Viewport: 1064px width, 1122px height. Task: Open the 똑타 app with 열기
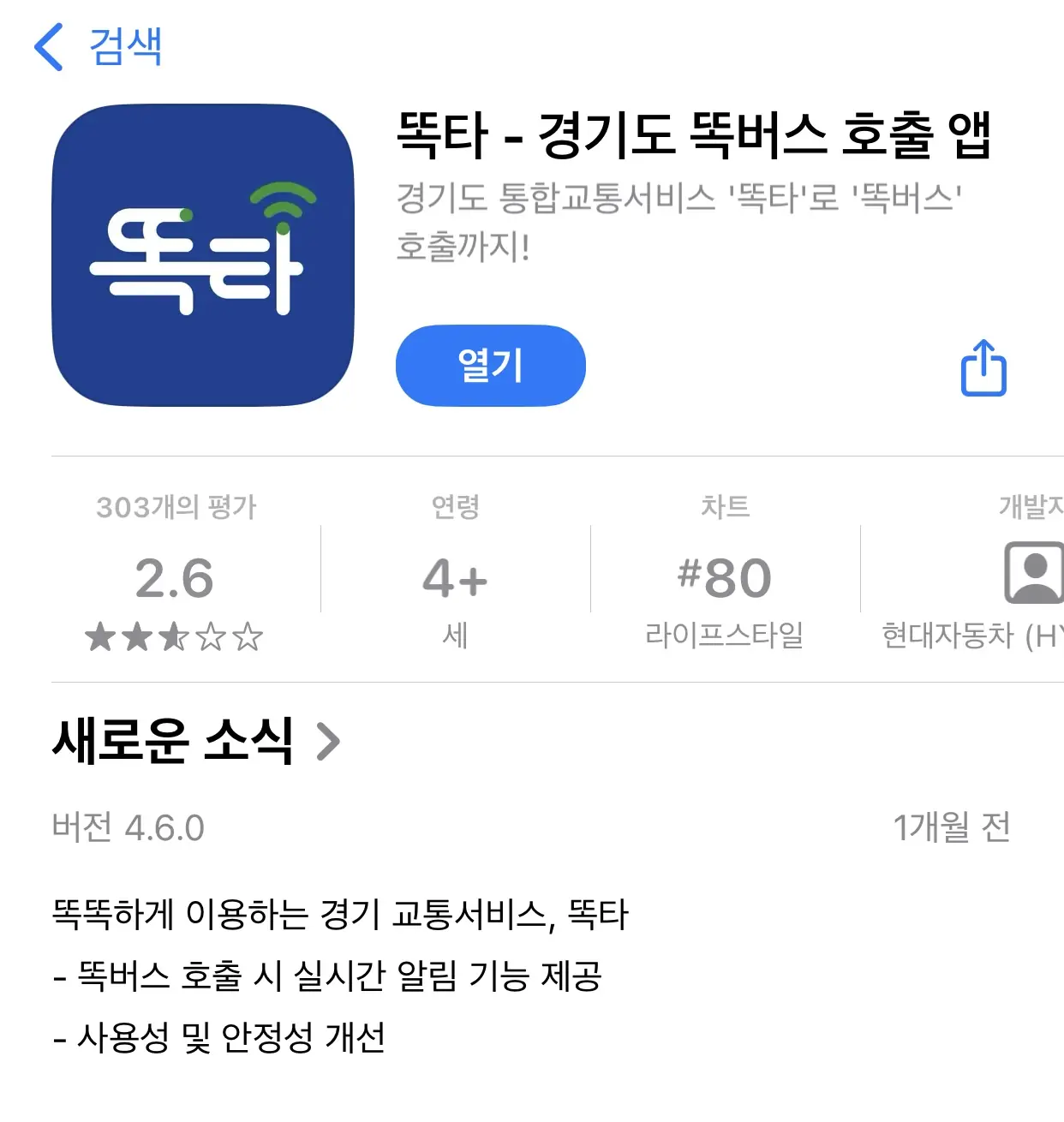(x=490, y=366)
